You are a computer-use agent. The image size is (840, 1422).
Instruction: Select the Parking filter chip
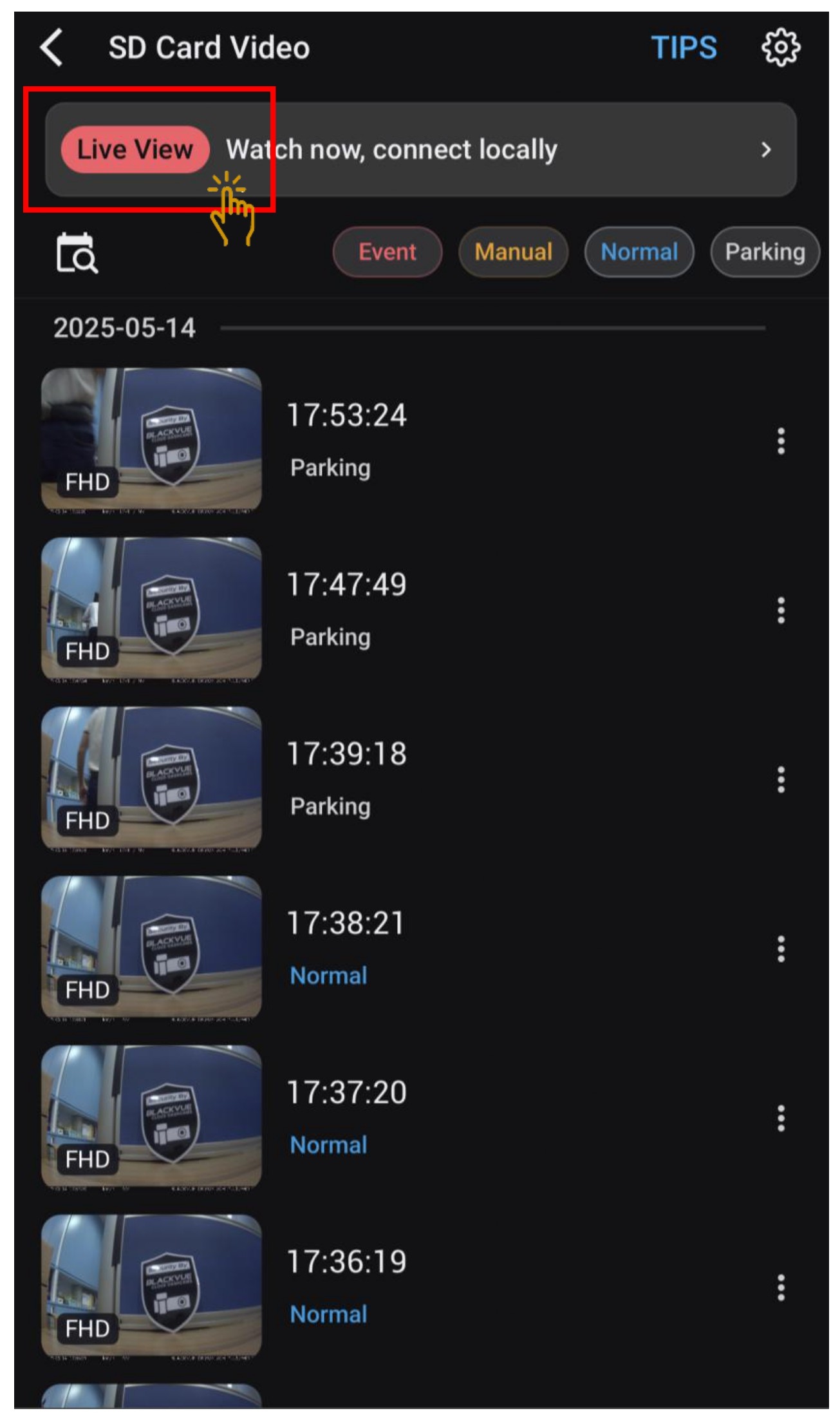[764, 252]
